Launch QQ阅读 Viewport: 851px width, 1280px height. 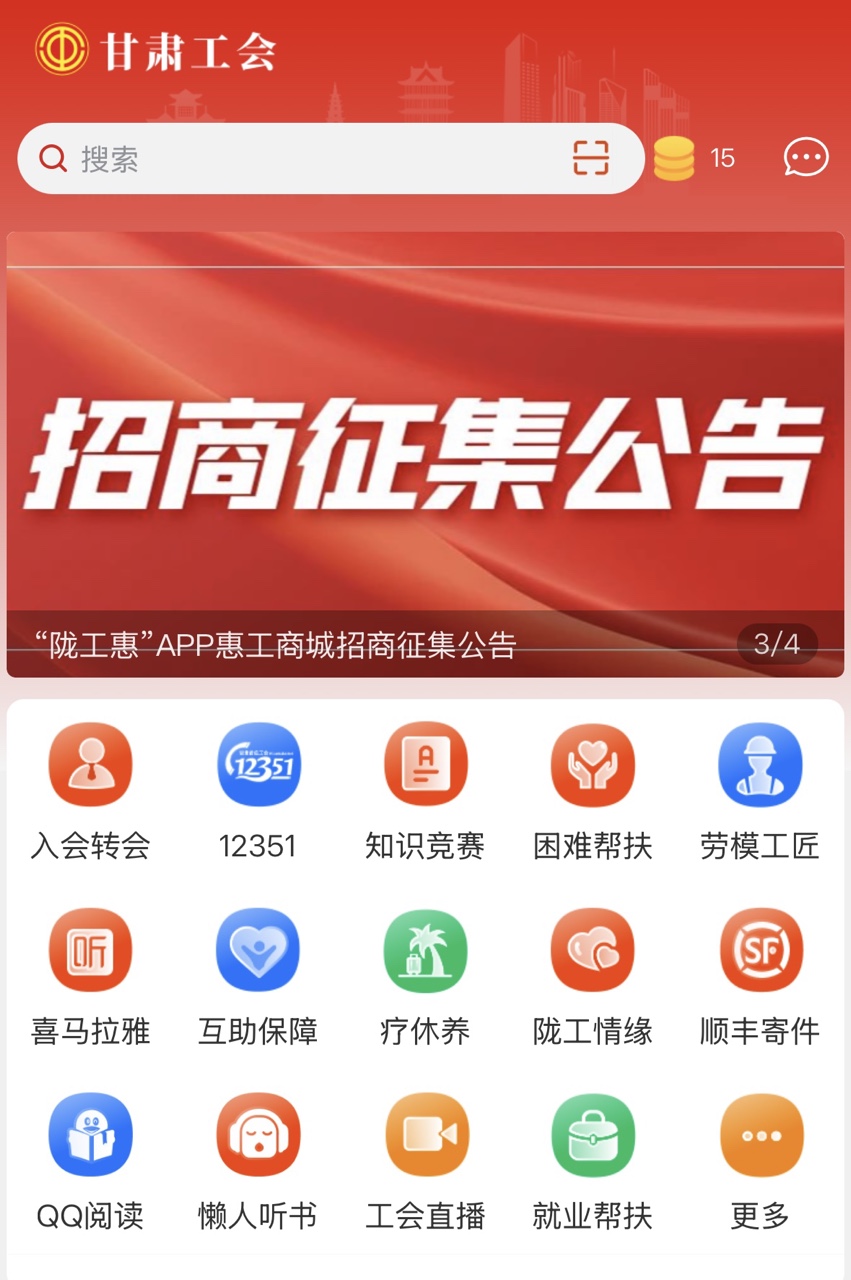point(91,1136)
